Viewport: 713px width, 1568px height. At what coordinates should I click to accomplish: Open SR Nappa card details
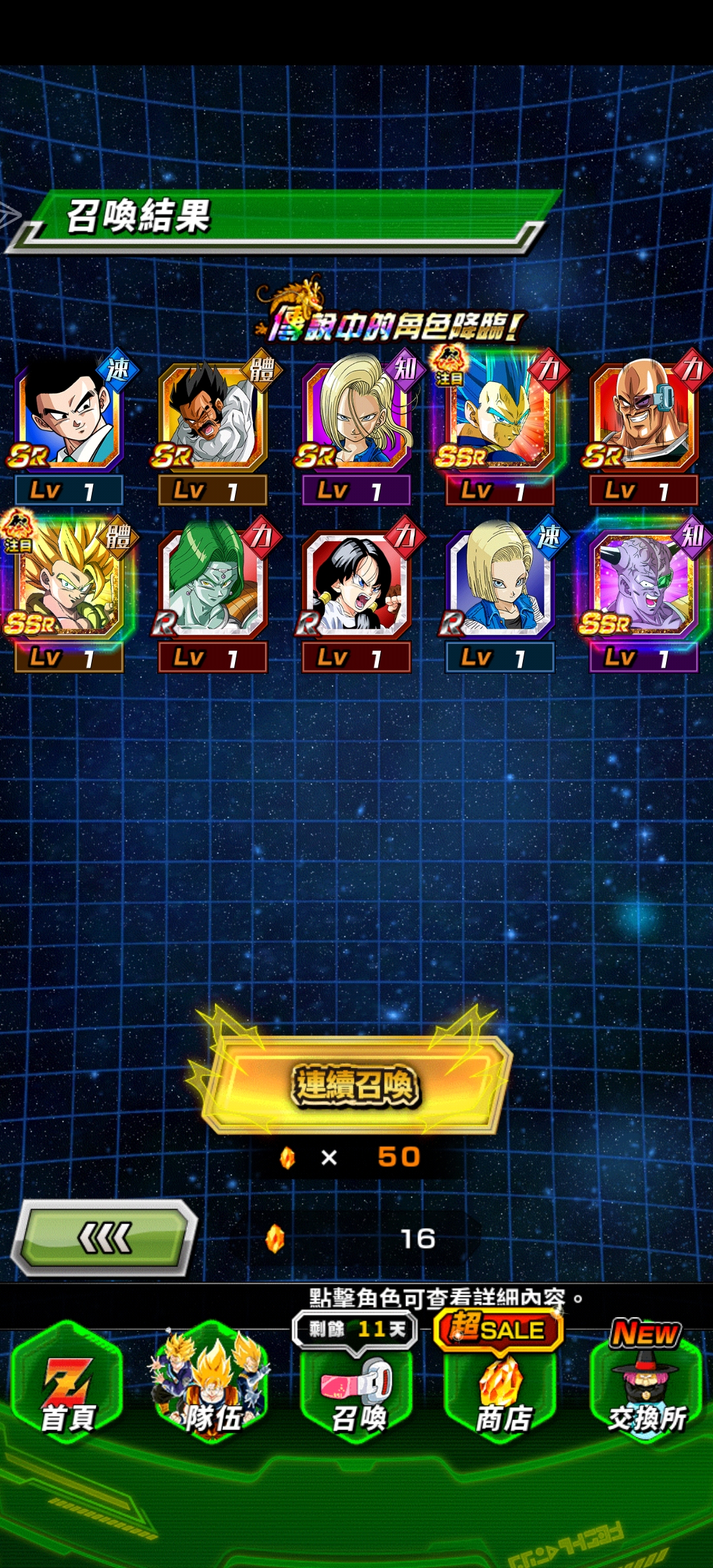643,417
